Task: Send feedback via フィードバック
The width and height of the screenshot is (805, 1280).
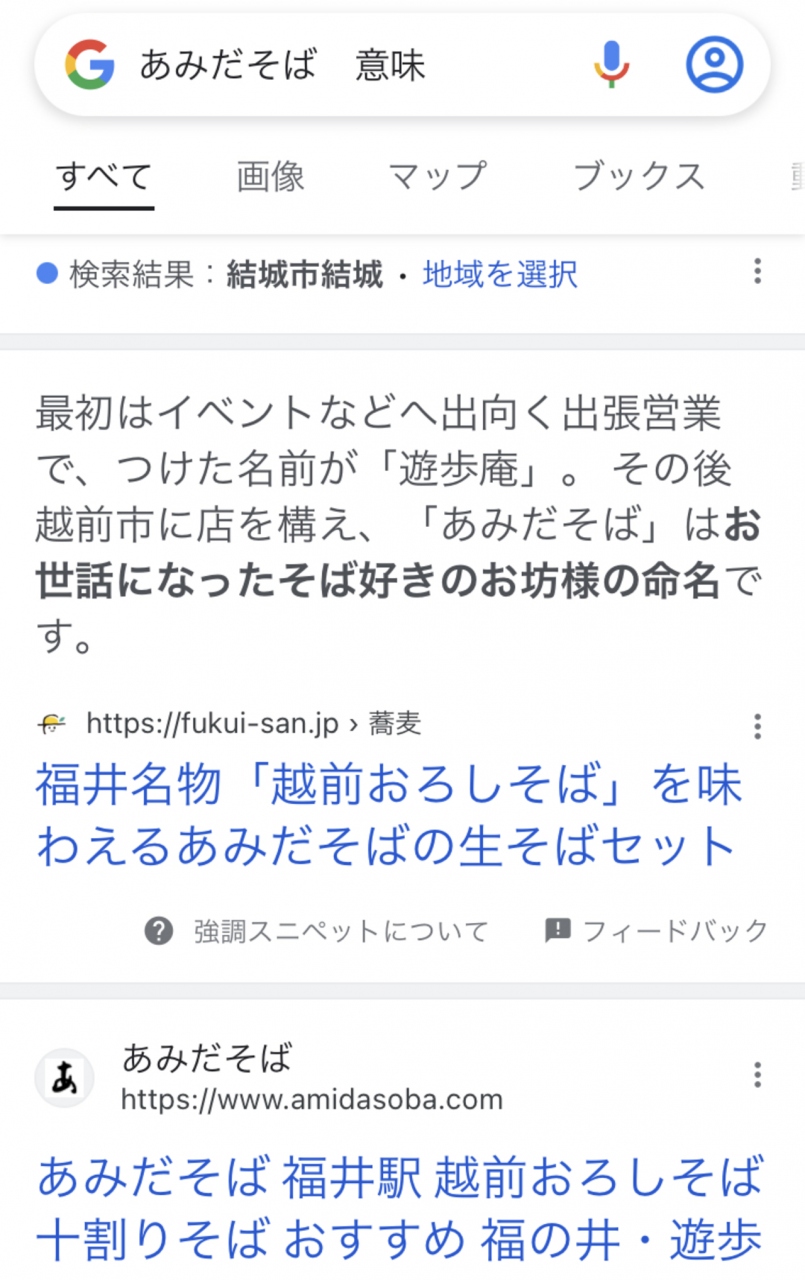Action: click(657, 931)
